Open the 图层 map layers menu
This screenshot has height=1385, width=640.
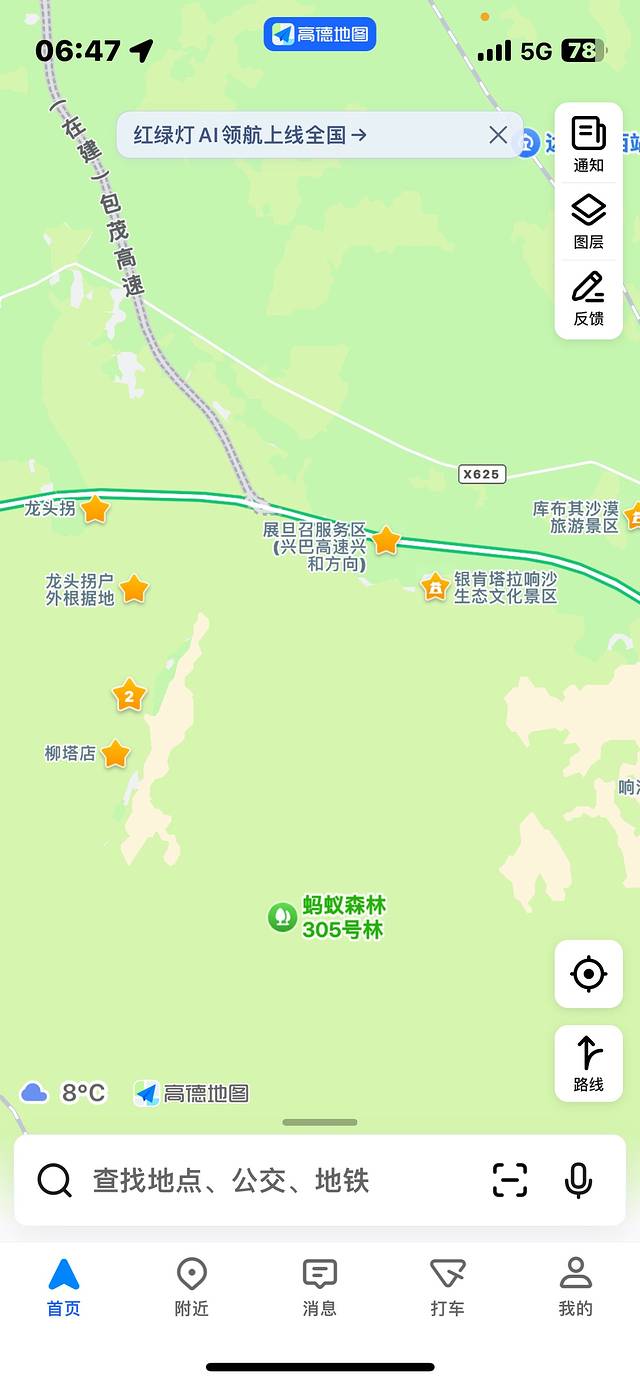tap(588, 222)
